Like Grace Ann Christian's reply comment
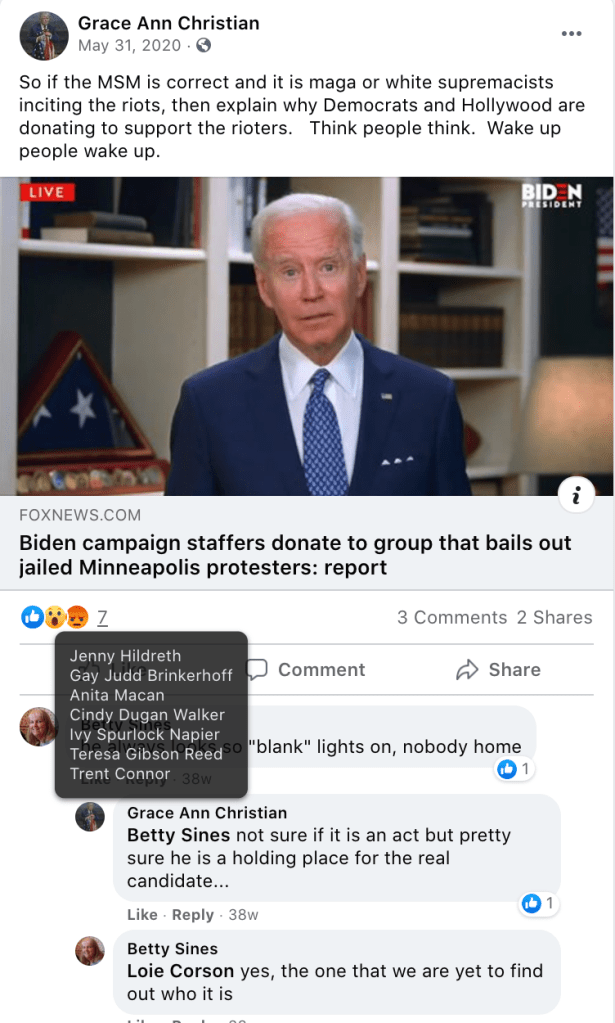615x1023 pixels. tap(142, 914)
